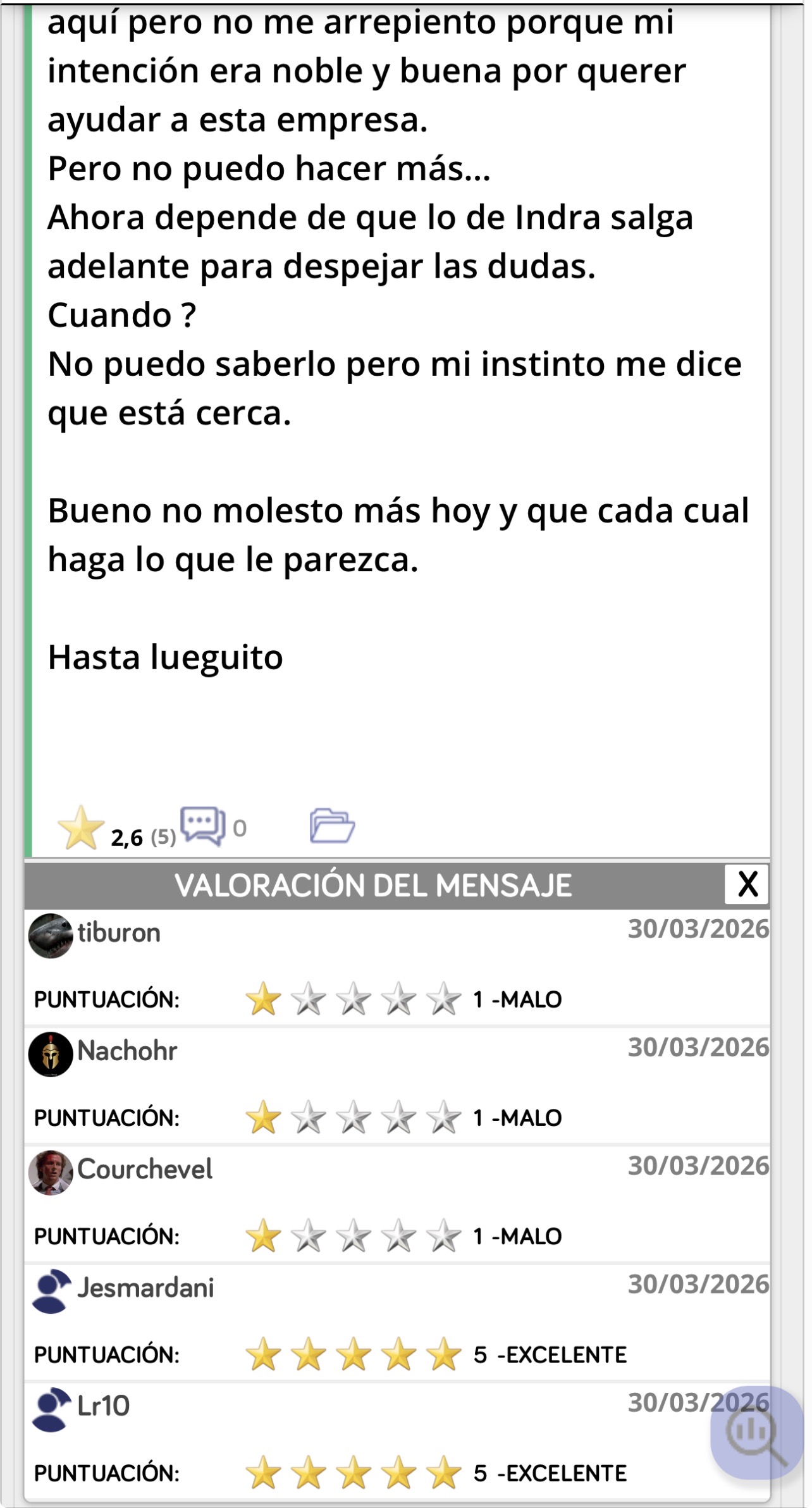The image size is (812, 1508).
Task: View Nachohr's profile
Action: coord(126,1051)
